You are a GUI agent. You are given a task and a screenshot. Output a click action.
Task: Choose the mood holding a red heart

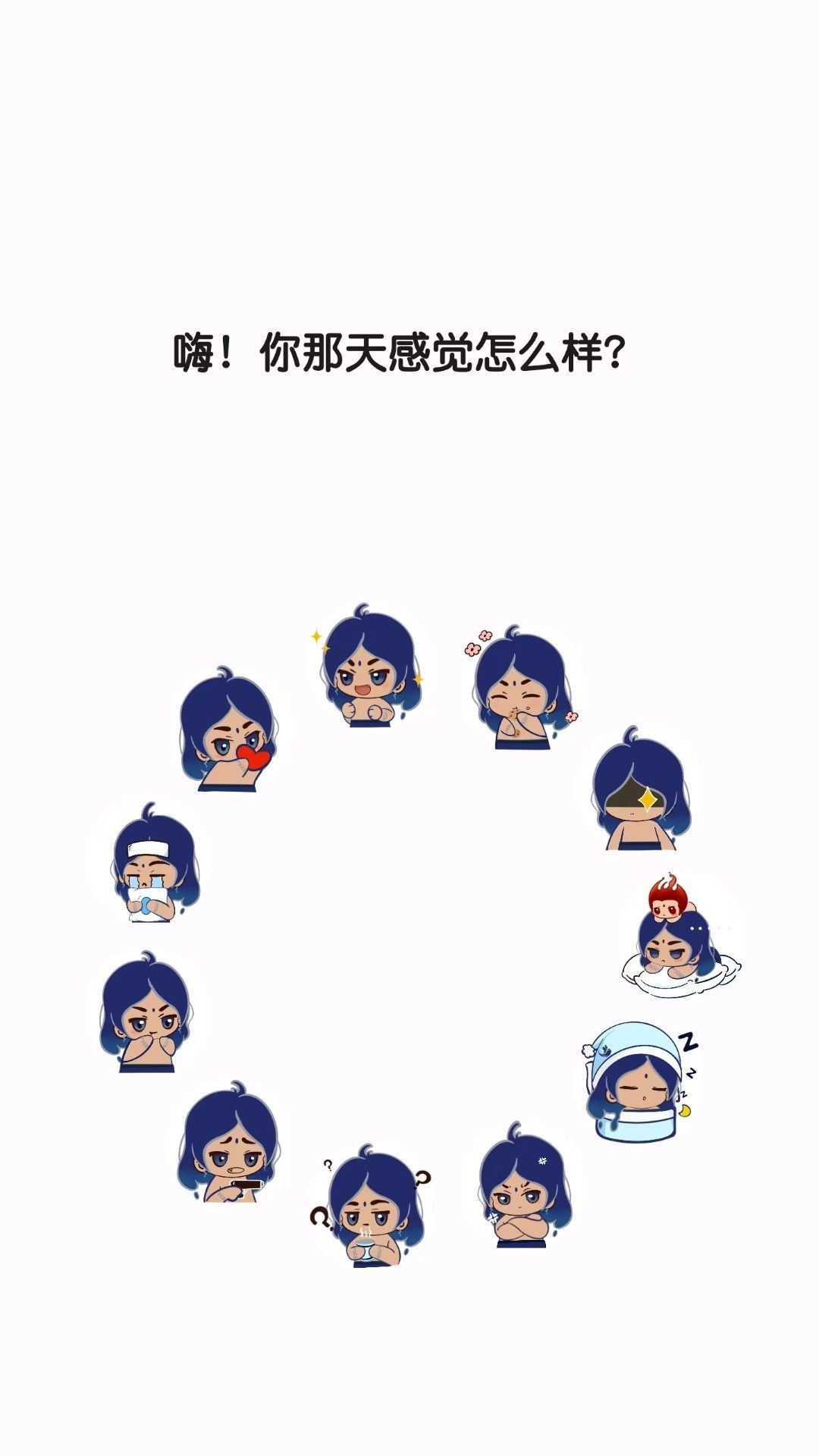227,733
